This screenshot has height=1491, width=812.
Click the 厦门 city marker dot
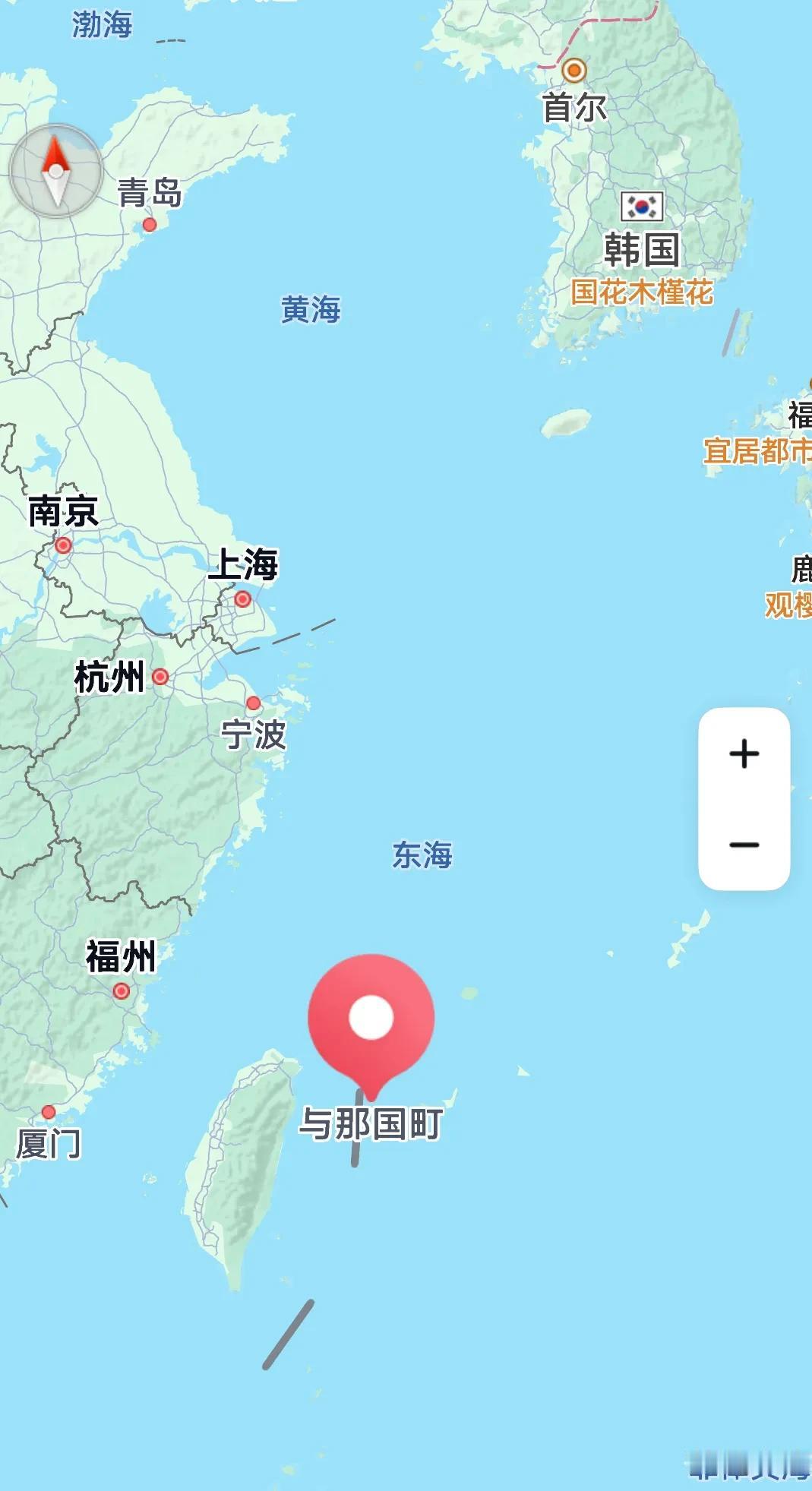click(x=47, y=1110)
